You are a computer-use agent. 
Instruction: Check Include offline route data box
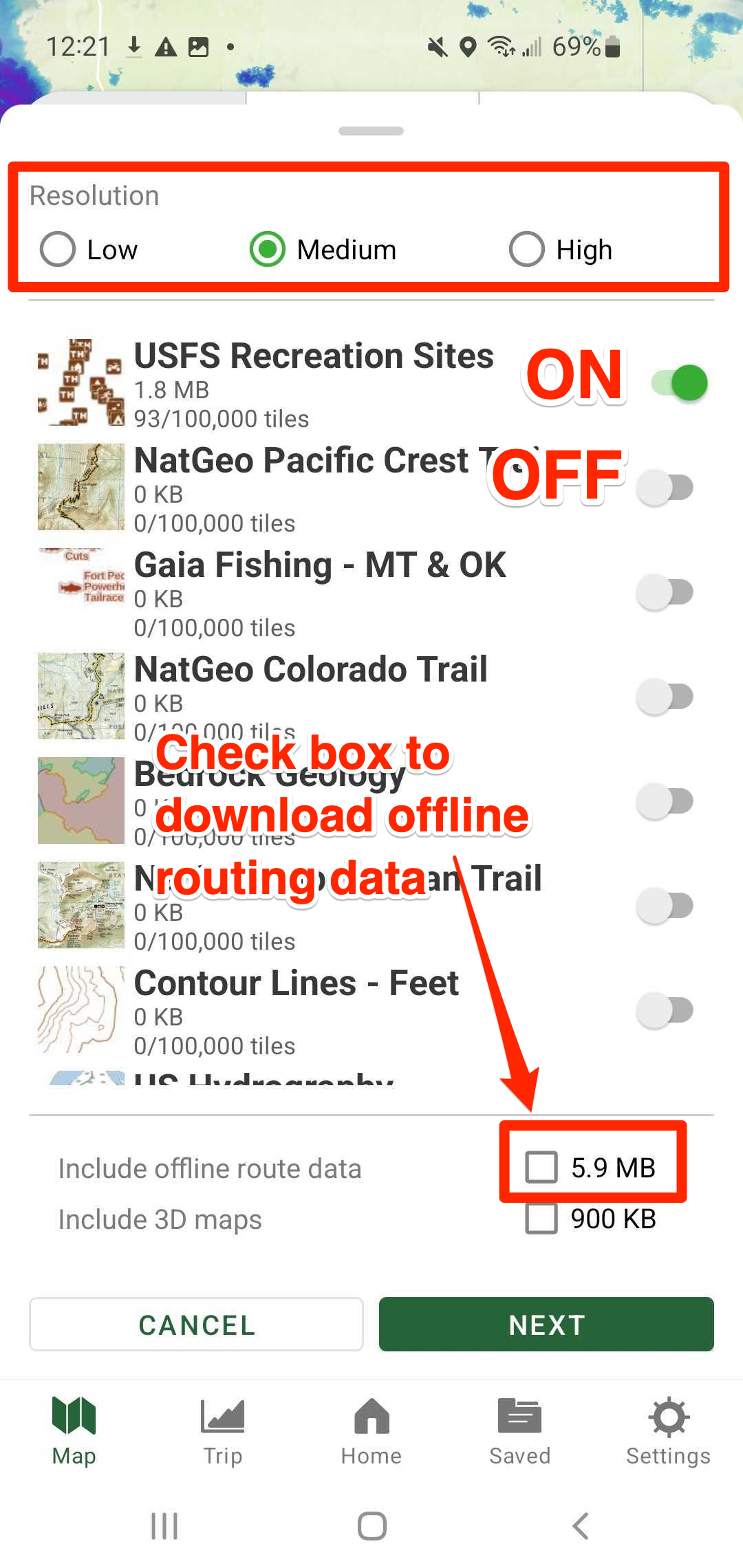pyautogui.click(x=541, y=1167)
